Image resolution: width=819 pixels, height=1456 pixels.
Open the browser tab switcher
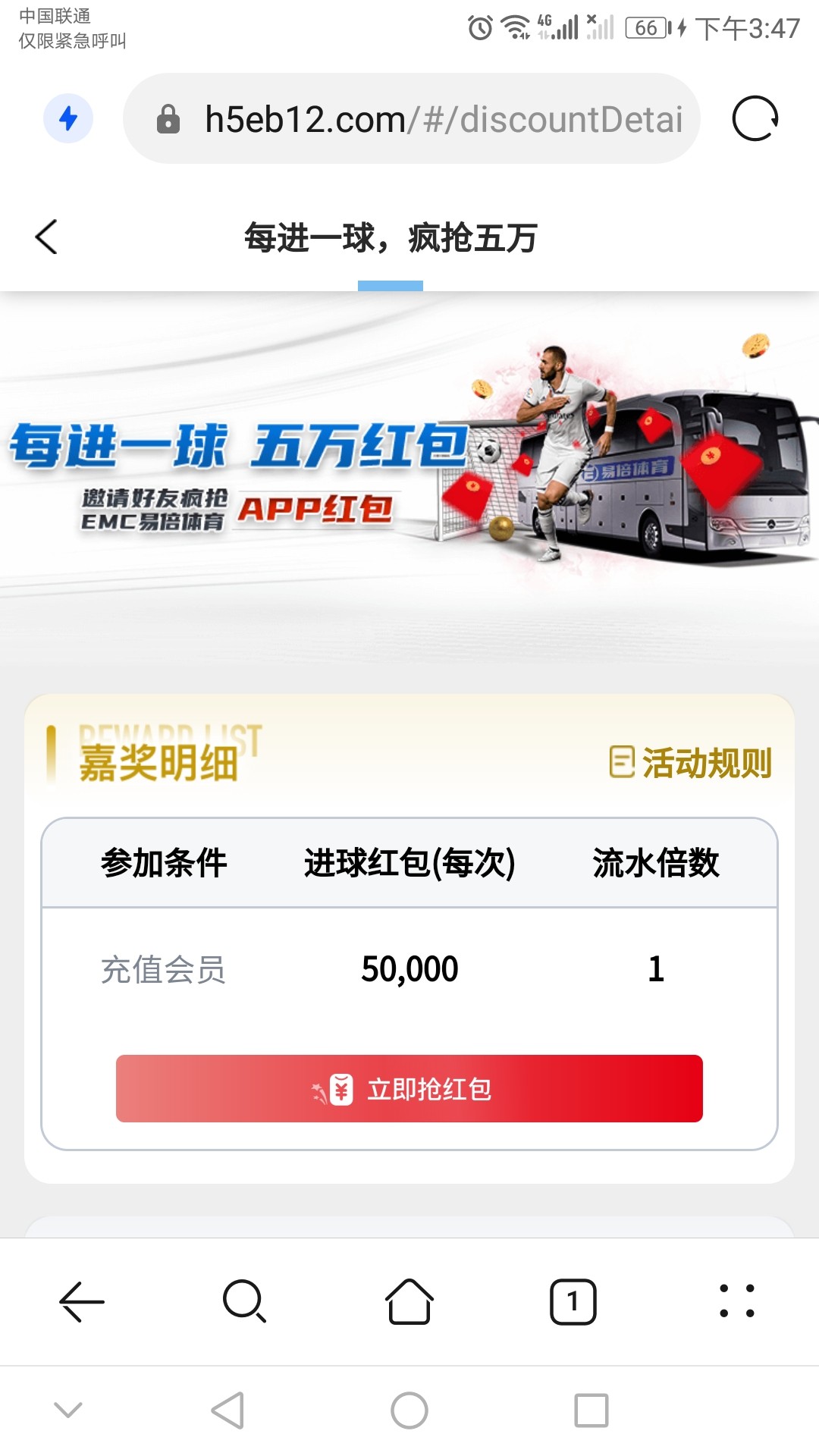(573, 1302)
